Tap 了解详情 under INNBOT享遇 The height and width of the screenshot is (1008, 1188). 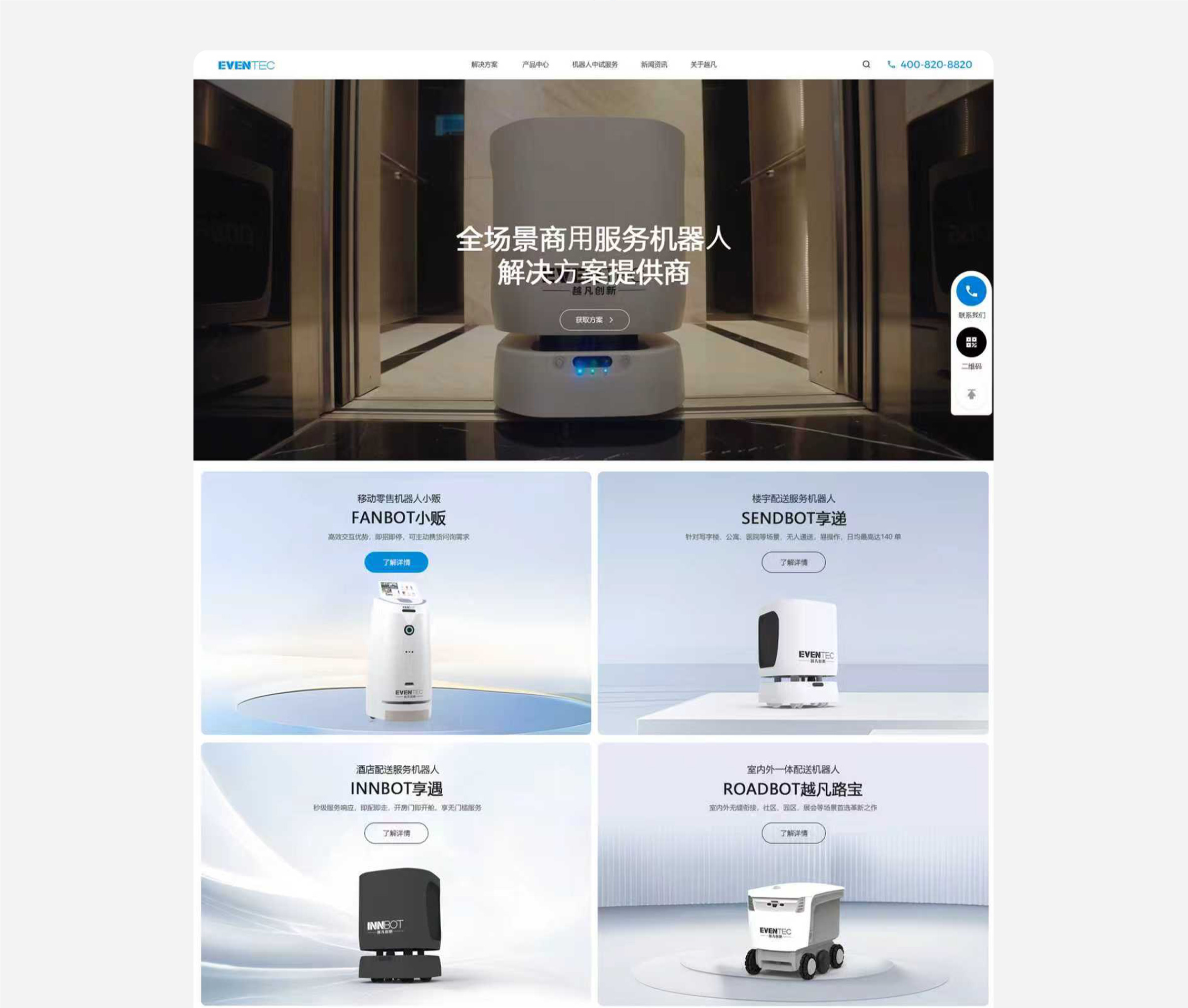tap(396, 833)
